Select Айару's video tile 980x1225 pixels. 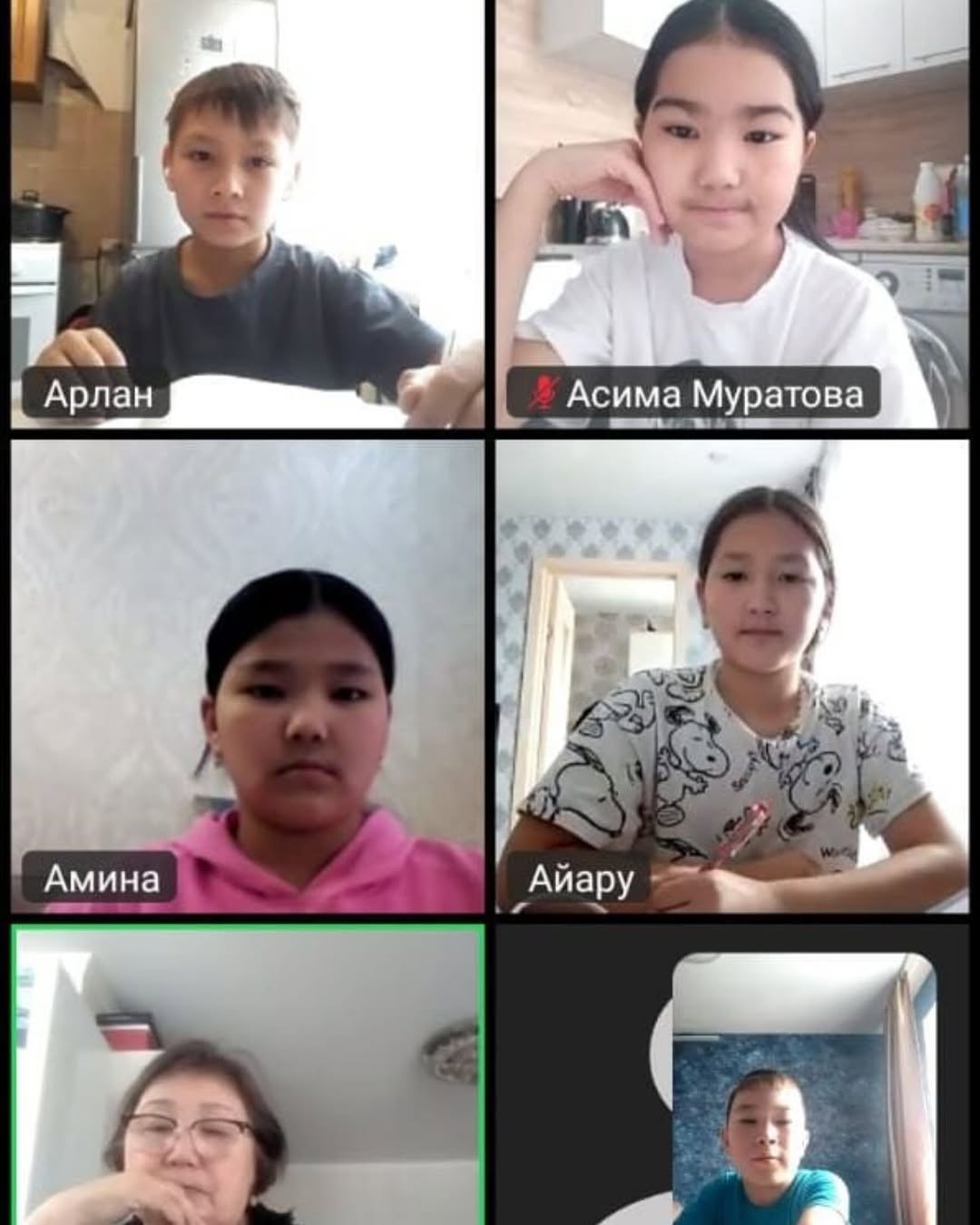731,676
